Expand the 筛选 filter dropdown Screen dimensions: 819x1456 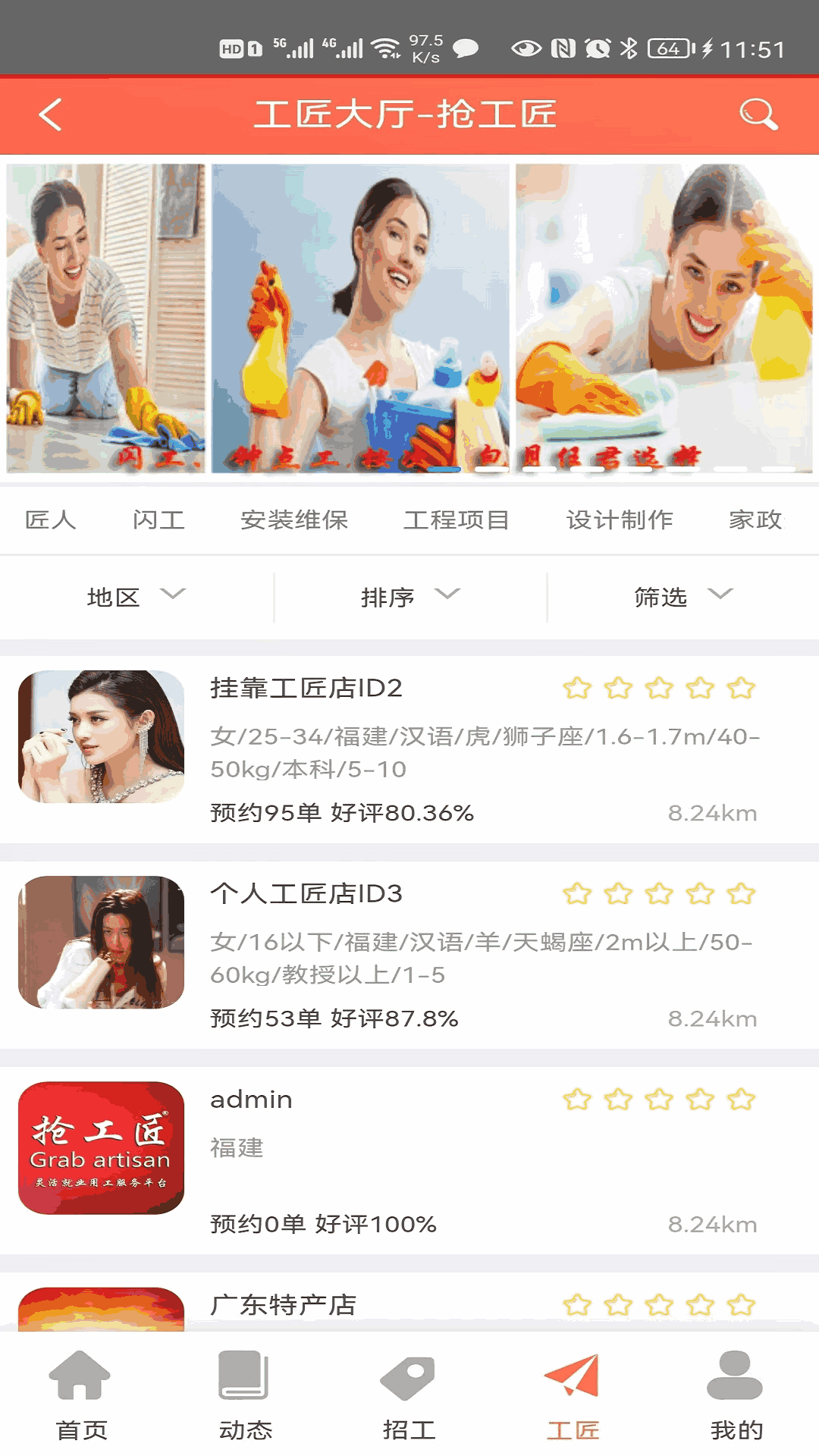click(682, 598)
